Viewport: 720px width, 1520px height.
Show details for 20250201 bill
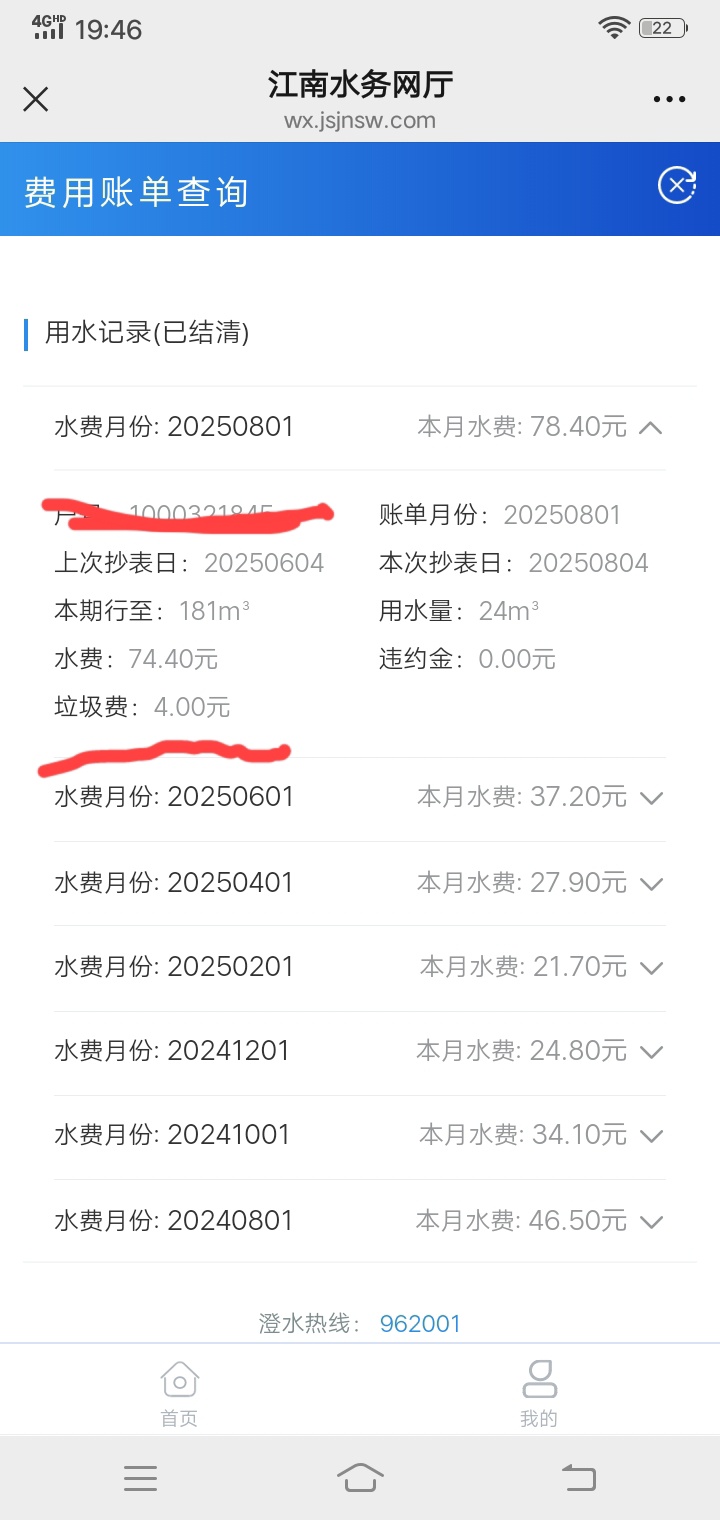pos(651,968)
